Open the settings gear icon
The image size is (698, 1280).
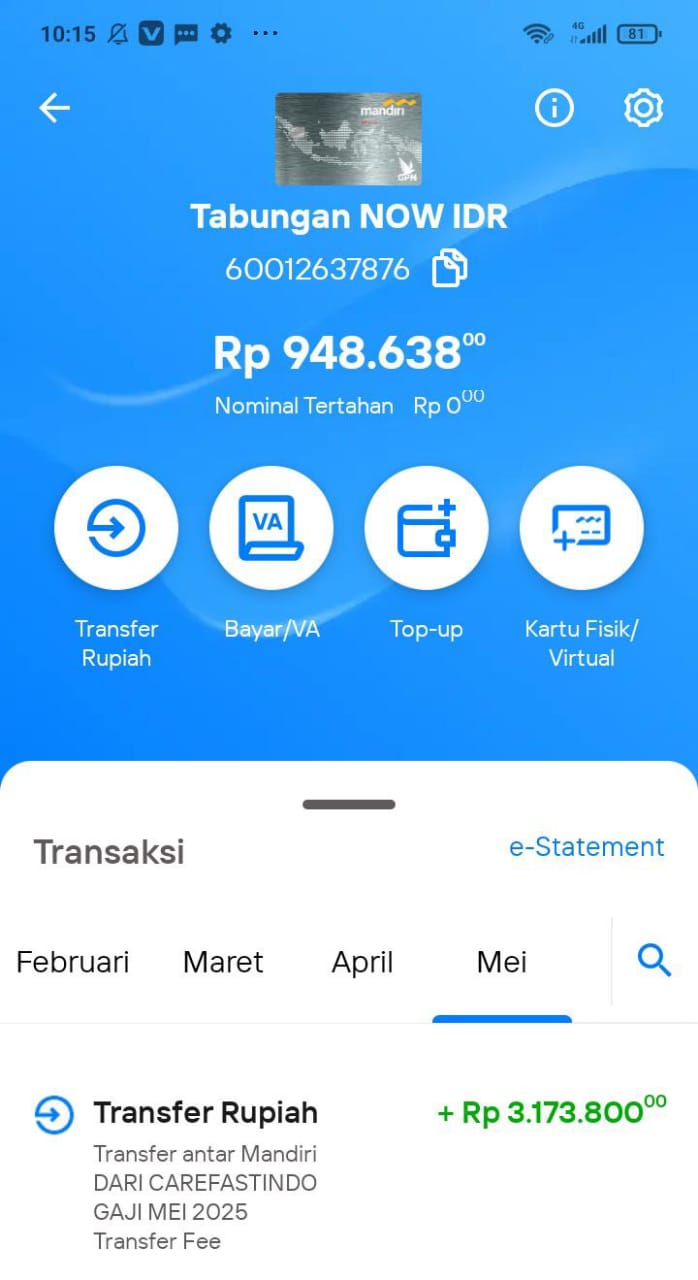coord(643,108)
